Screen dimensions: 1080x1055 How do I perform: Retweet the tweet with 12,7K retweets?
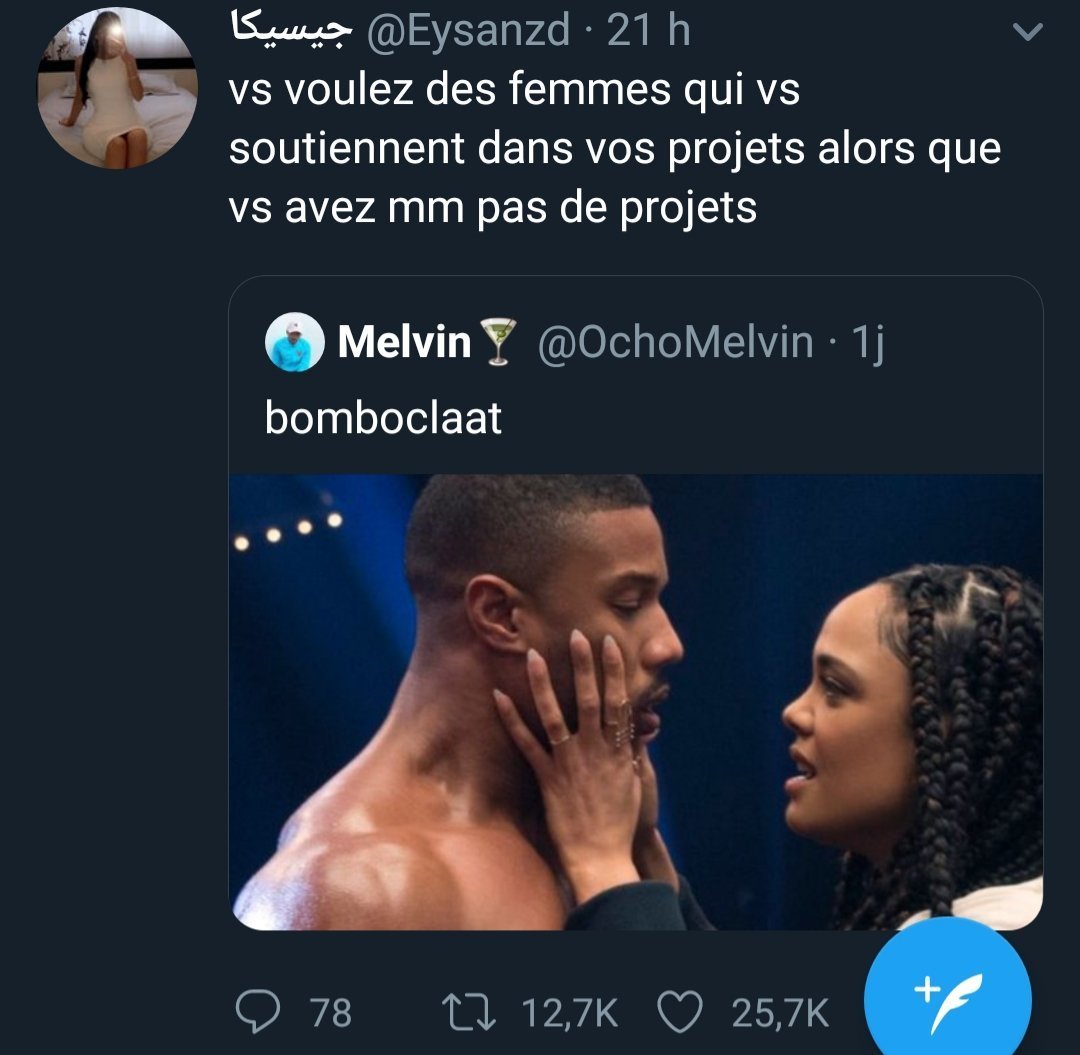coord(467,1013)
